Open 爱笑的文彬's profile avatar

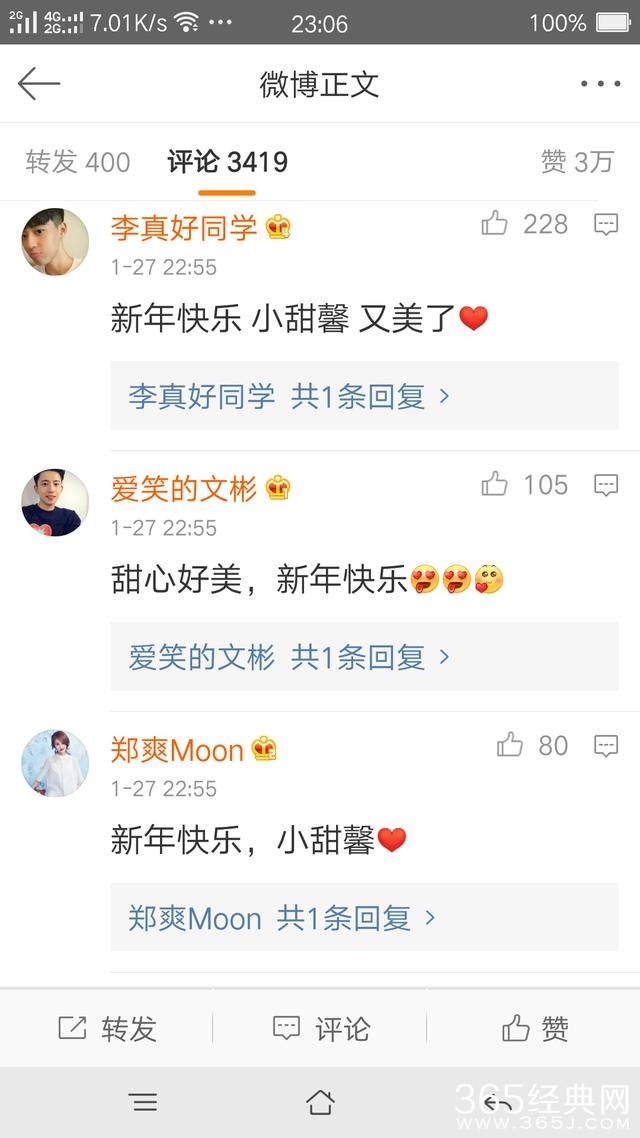coord(55,502)
